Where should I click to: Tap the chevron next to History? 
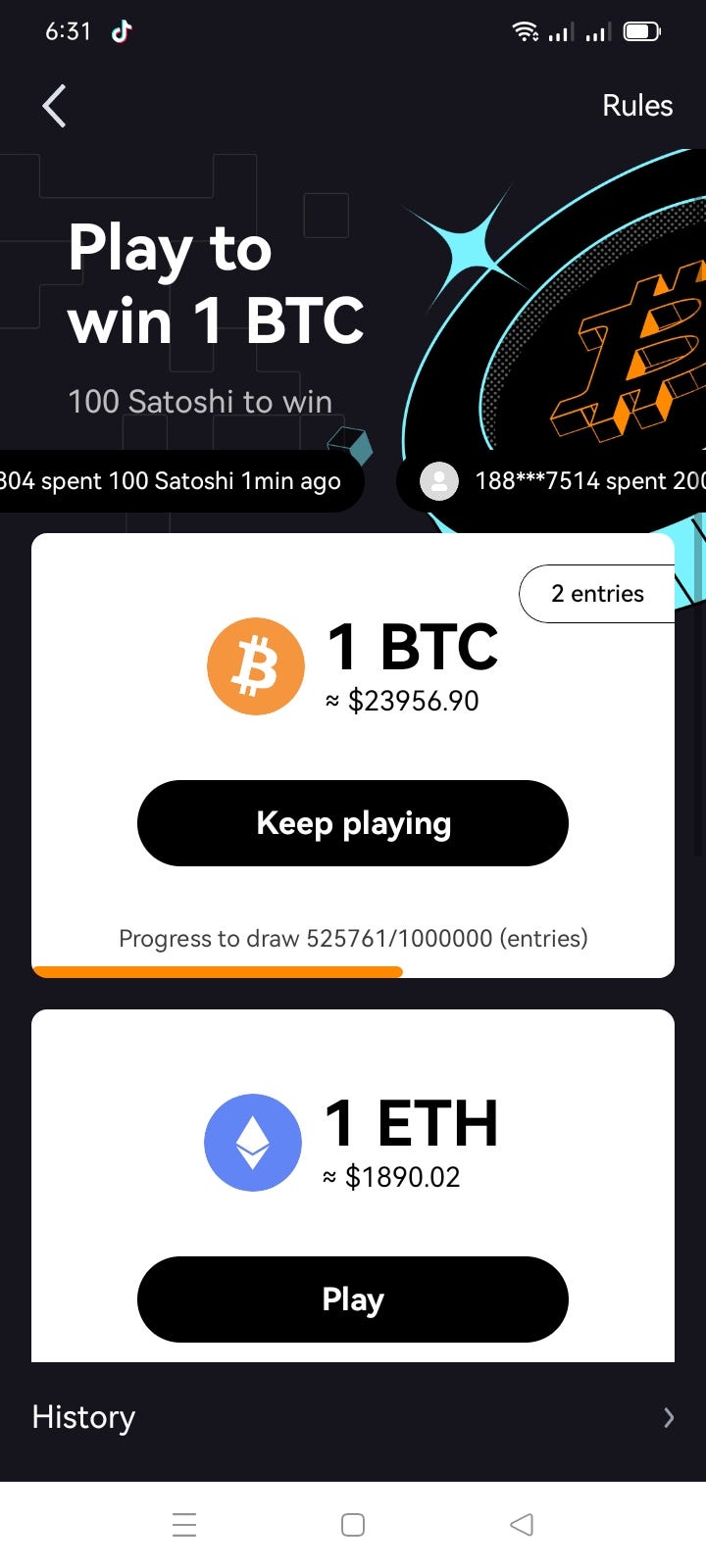coord(669,1417)
